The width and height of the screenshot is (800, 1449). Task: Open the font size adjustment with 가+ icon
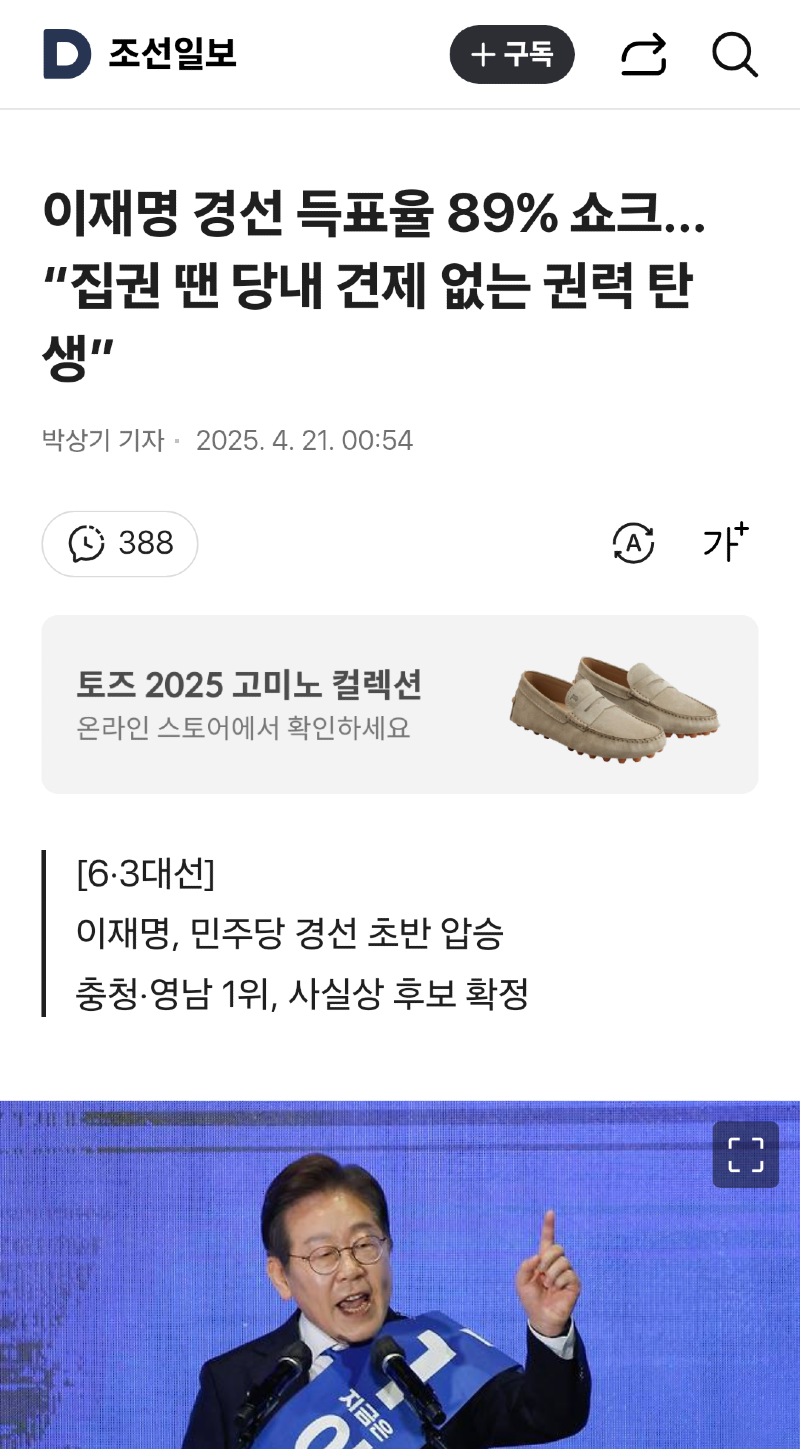724,544
